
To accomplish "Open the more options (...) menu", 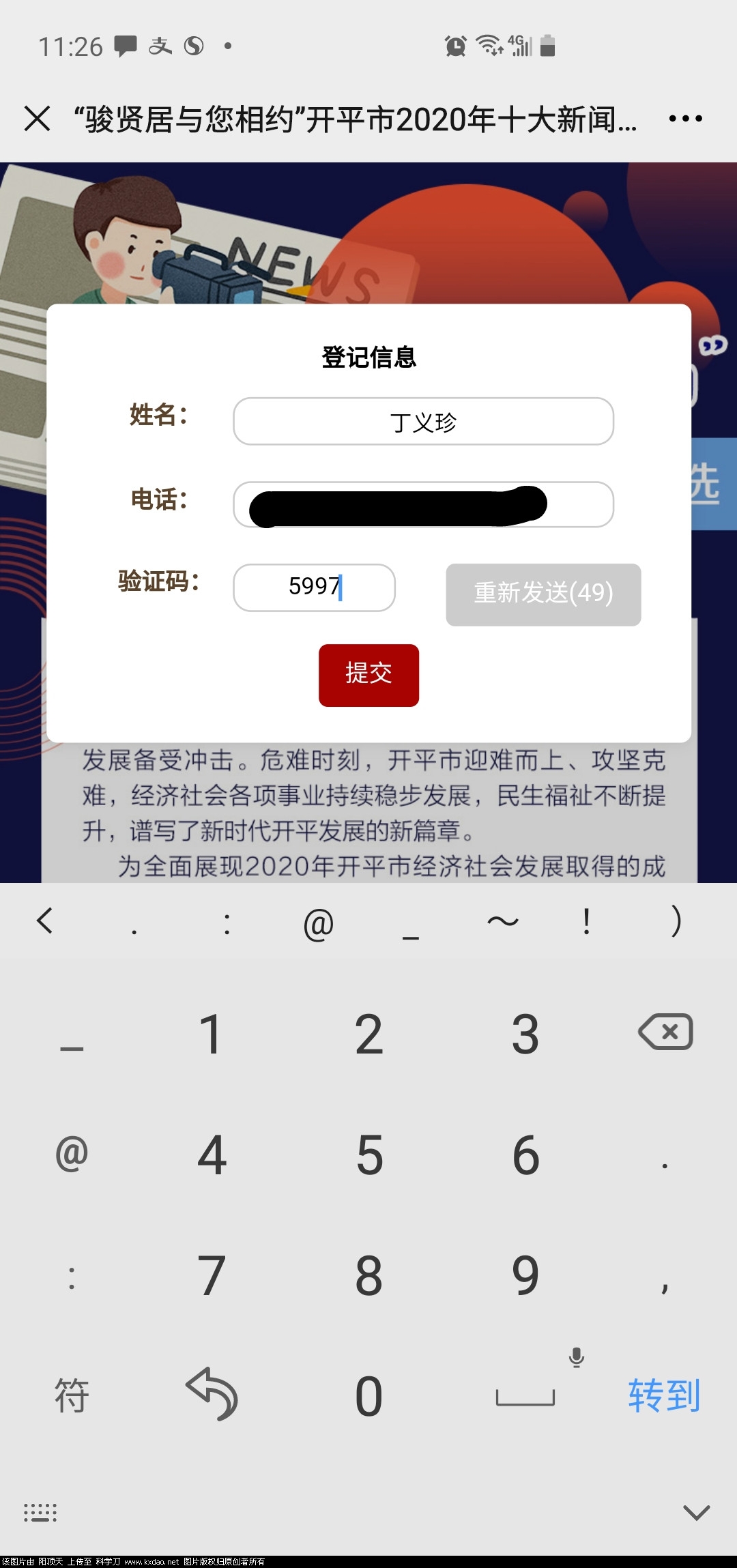I will (684, 119).
